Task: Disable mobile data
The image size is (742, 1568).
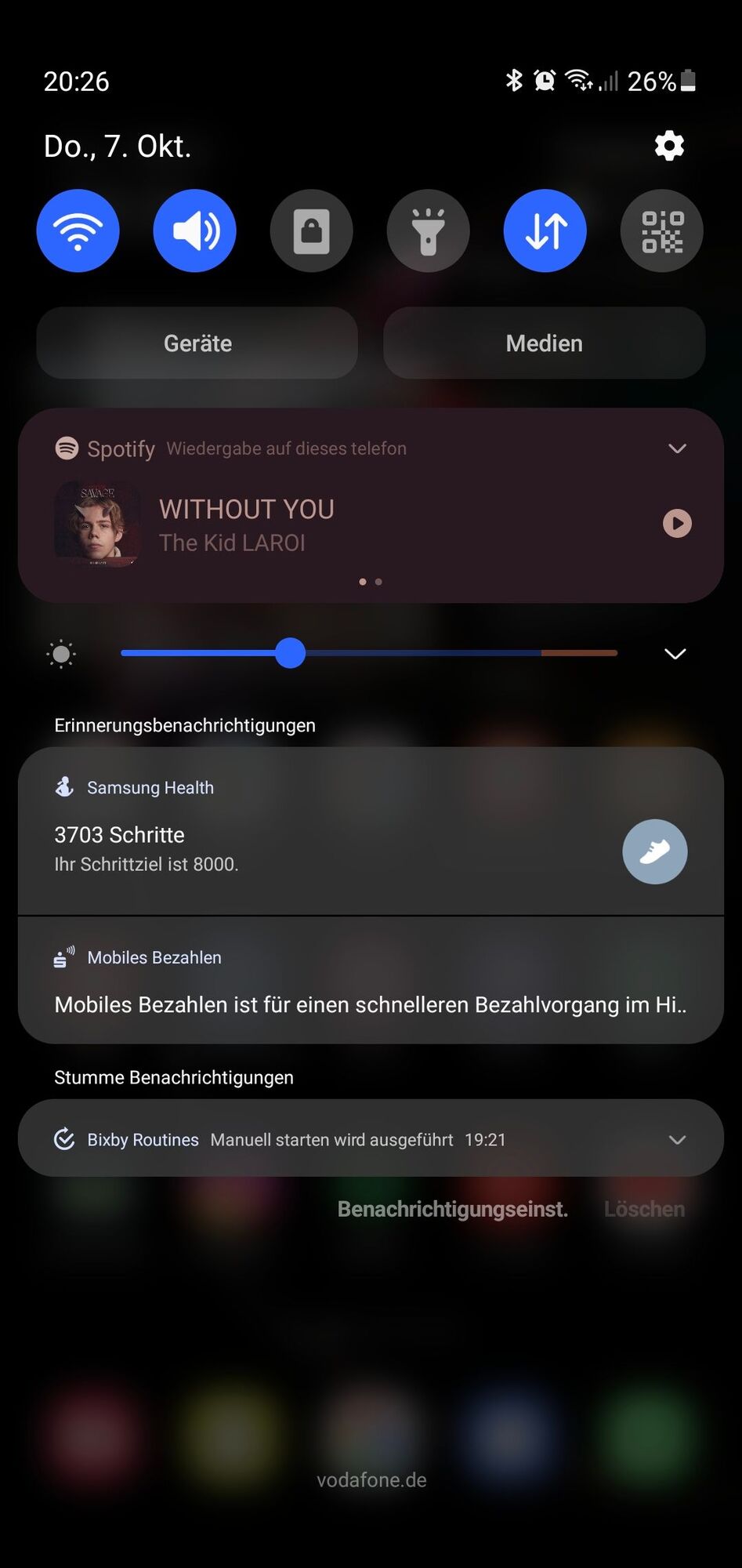Action: pyautogui.click(x=545, y=230)
